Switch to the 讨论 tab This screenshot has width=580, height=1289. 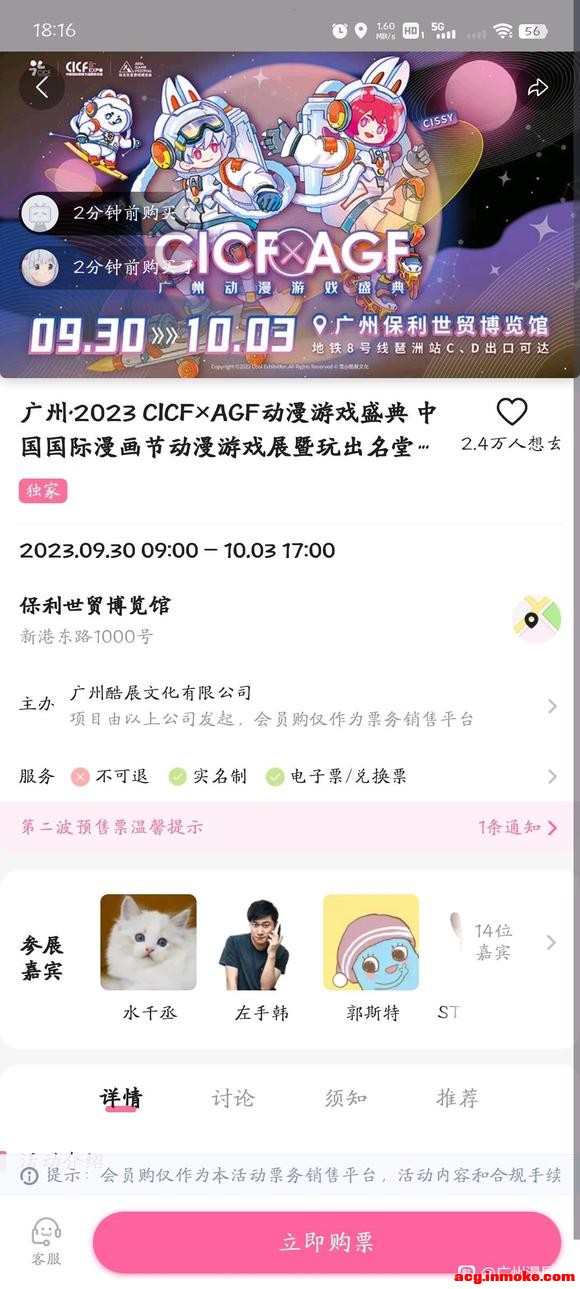click(x=233, y=1097)
